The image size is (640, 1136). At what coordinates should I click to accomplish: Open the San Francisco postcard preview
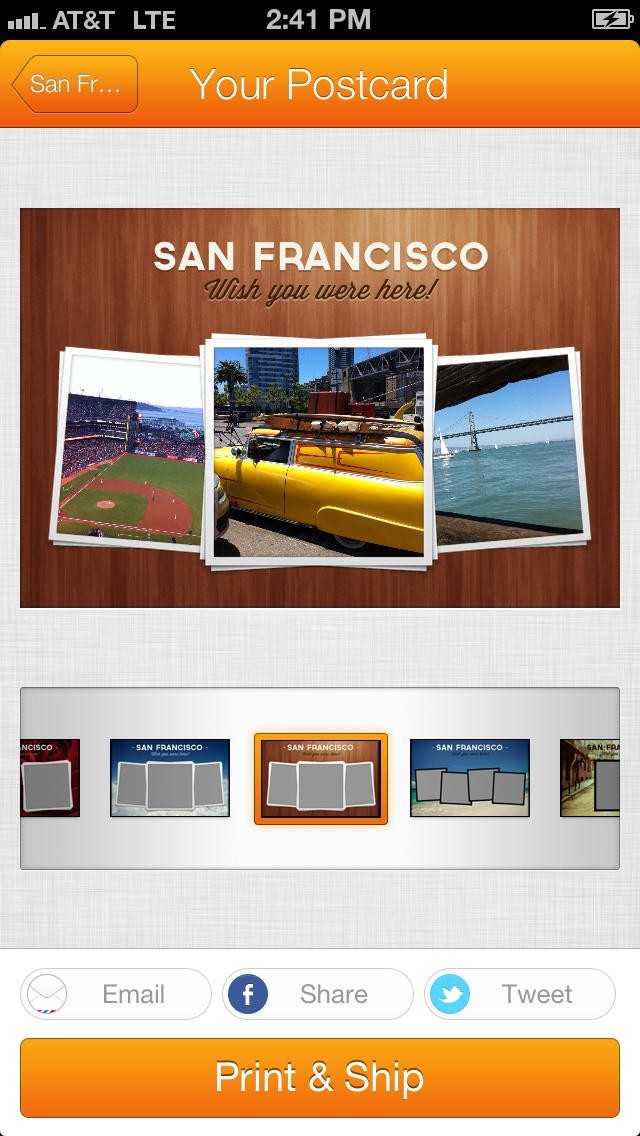click(x=320, y=407)
